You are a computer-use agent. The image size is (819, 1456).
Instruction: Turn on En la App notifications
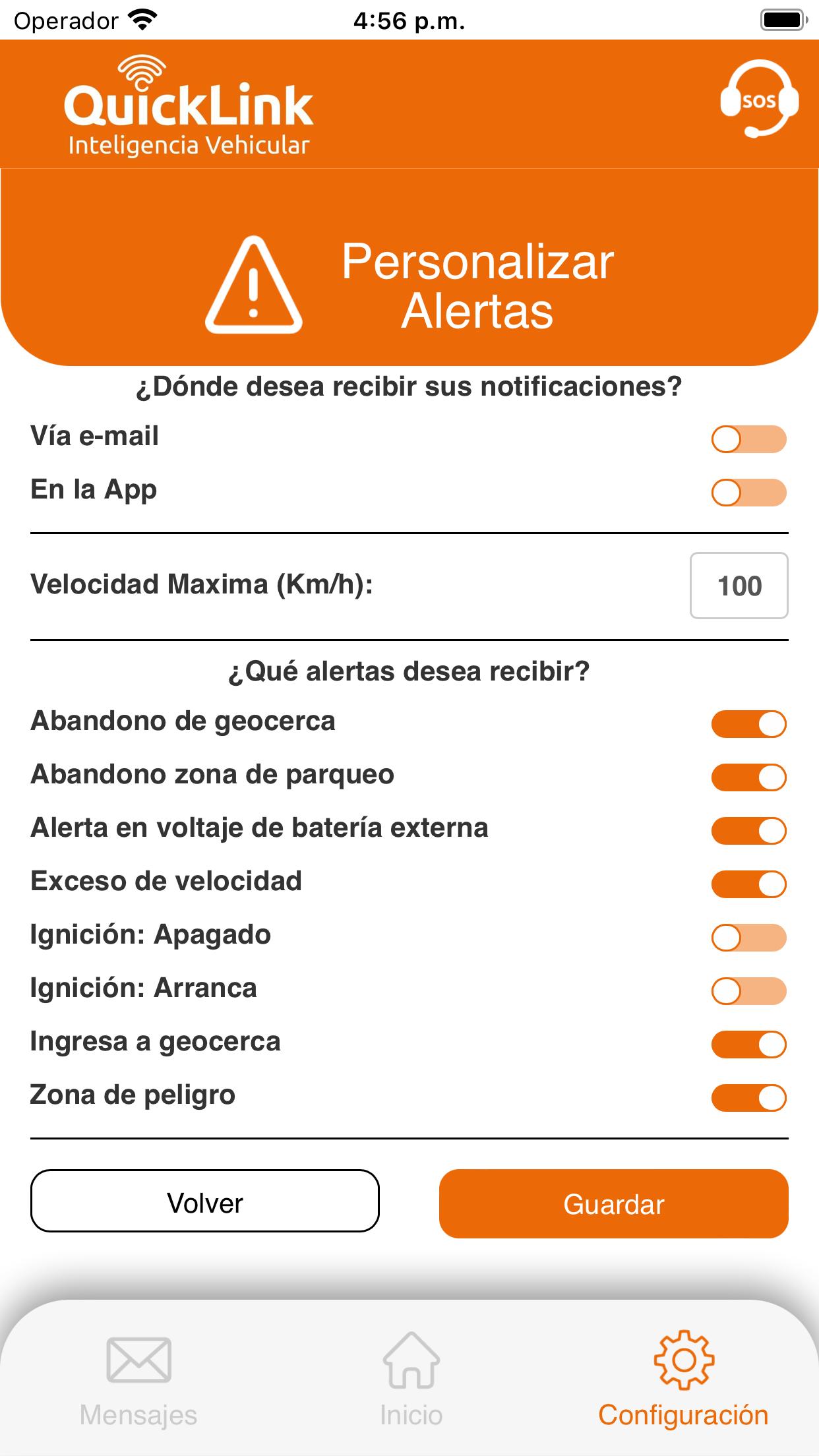748,493
